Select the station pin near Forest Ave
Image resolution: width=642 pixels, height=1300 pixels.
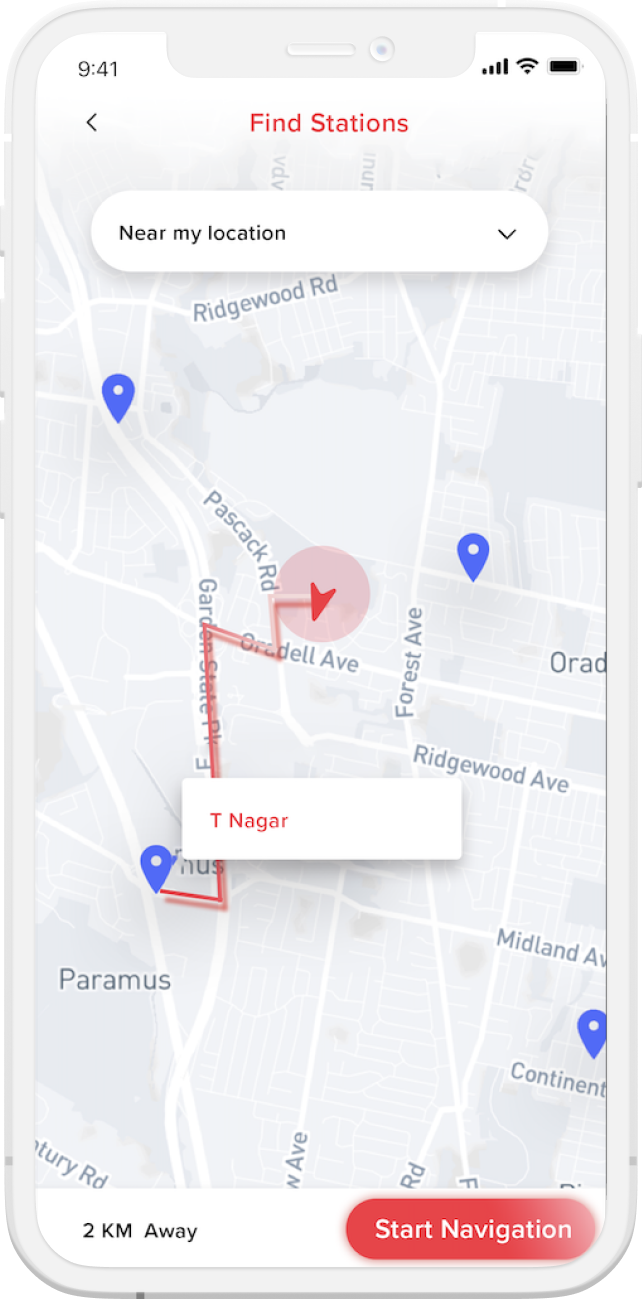tap(473, 554)
